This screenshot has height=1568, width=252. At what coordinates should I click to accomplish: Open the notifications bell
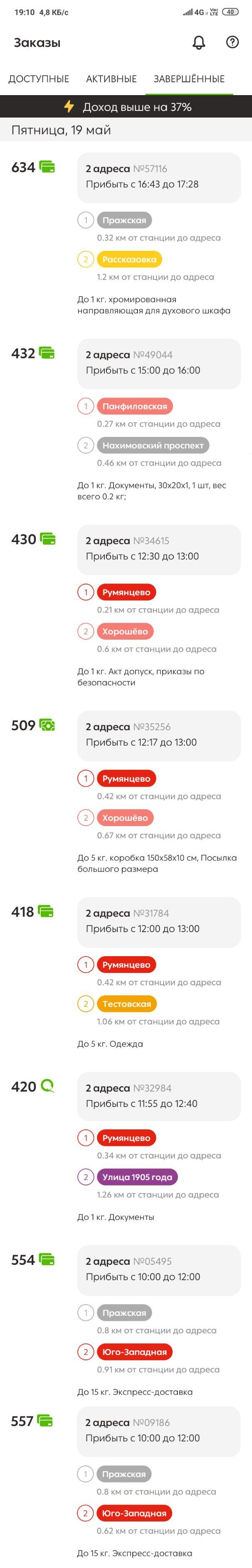point(198,43)
